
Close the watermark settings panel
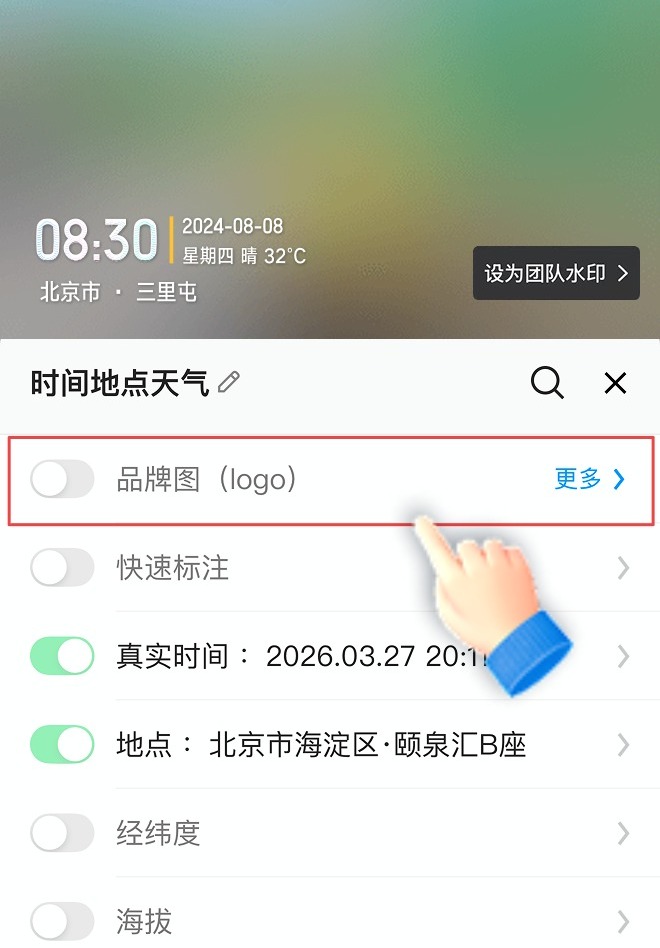(615, 383)
